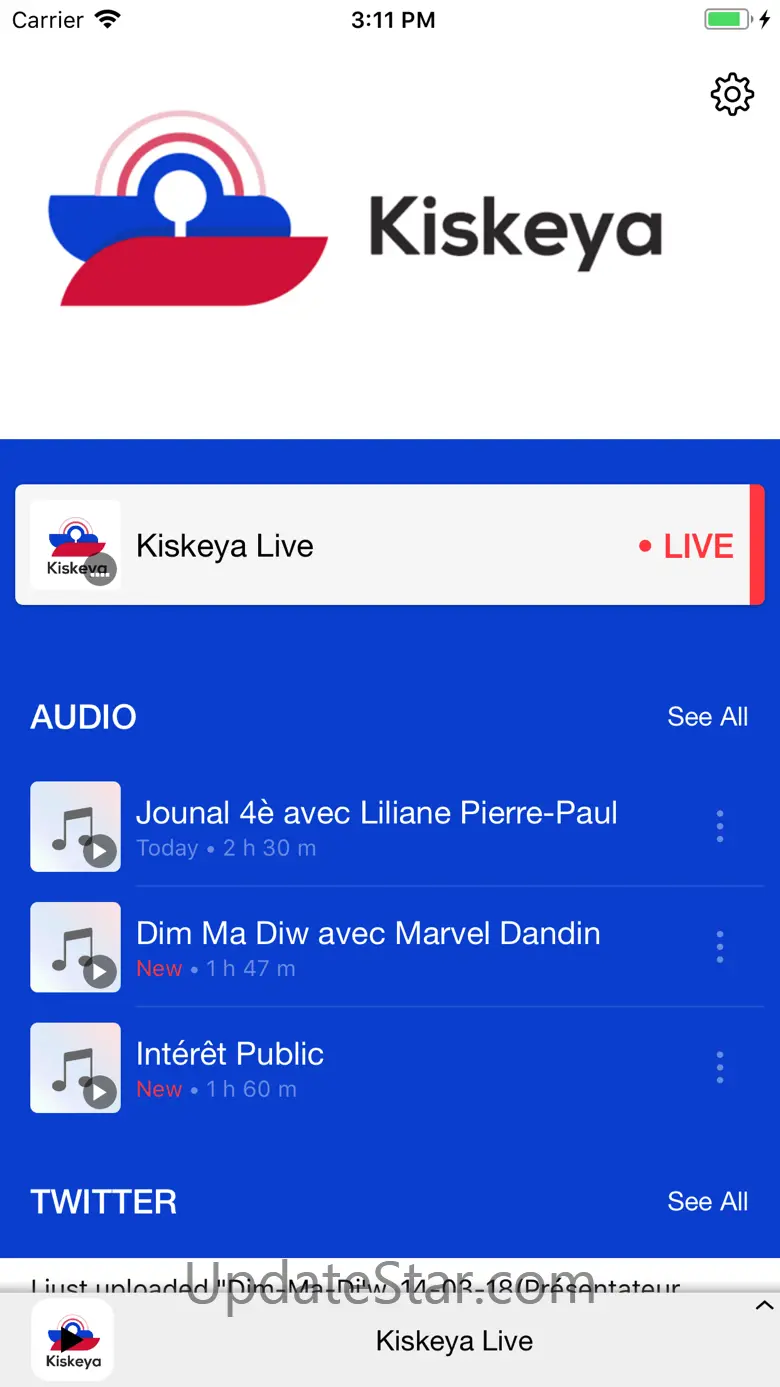Image resolution: width=780 pixels, height=1387 pixels.
Task: Play Jounal 4è avec Liliane Pierre-Paul
Action: (76, 827)
